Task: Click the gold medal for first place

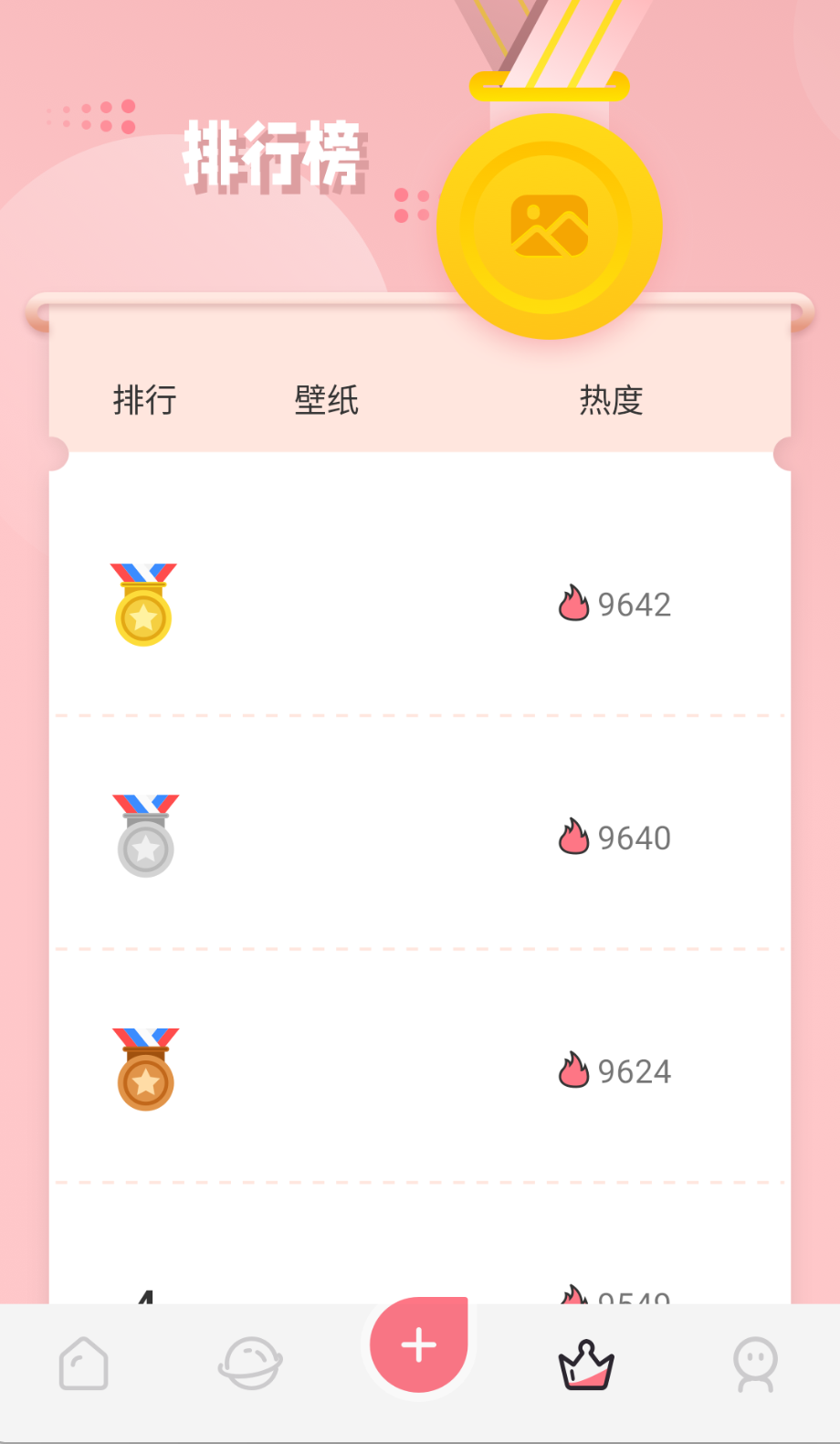Action: tap(144, 605)
